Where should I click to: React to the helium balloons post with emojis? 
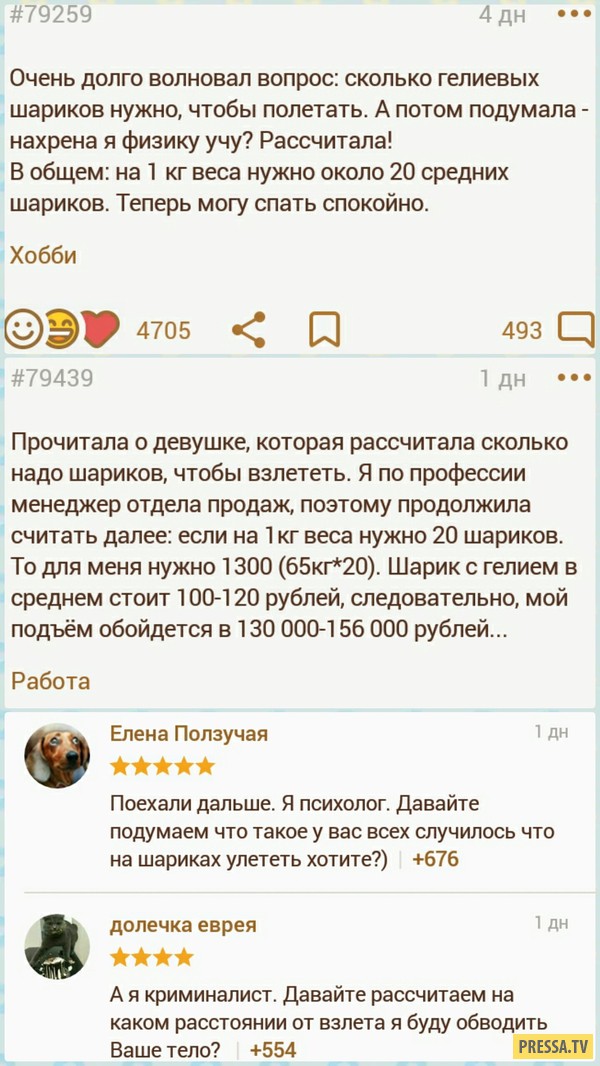click(62, 329)
